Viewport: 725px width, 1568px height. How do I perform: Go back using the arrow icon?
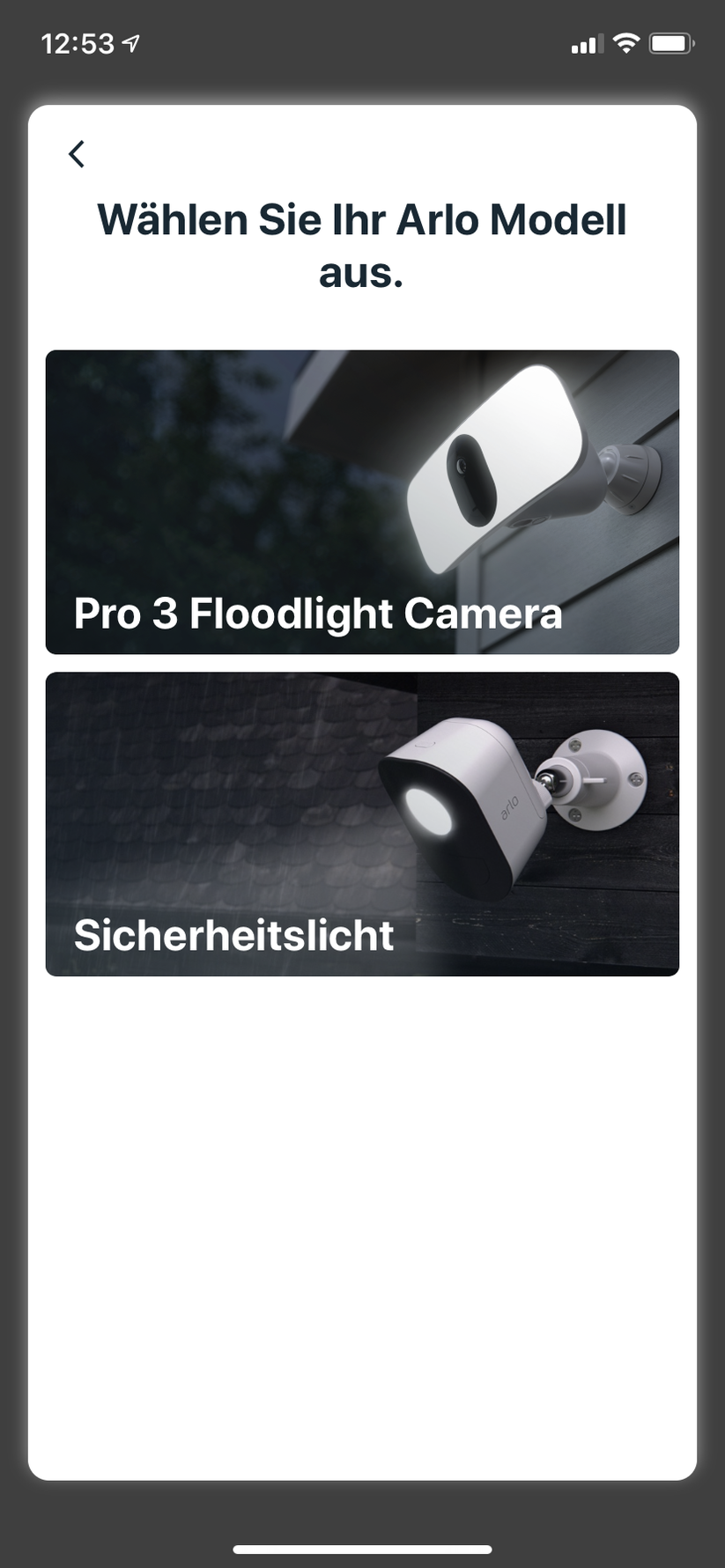(x=77, y=154)
